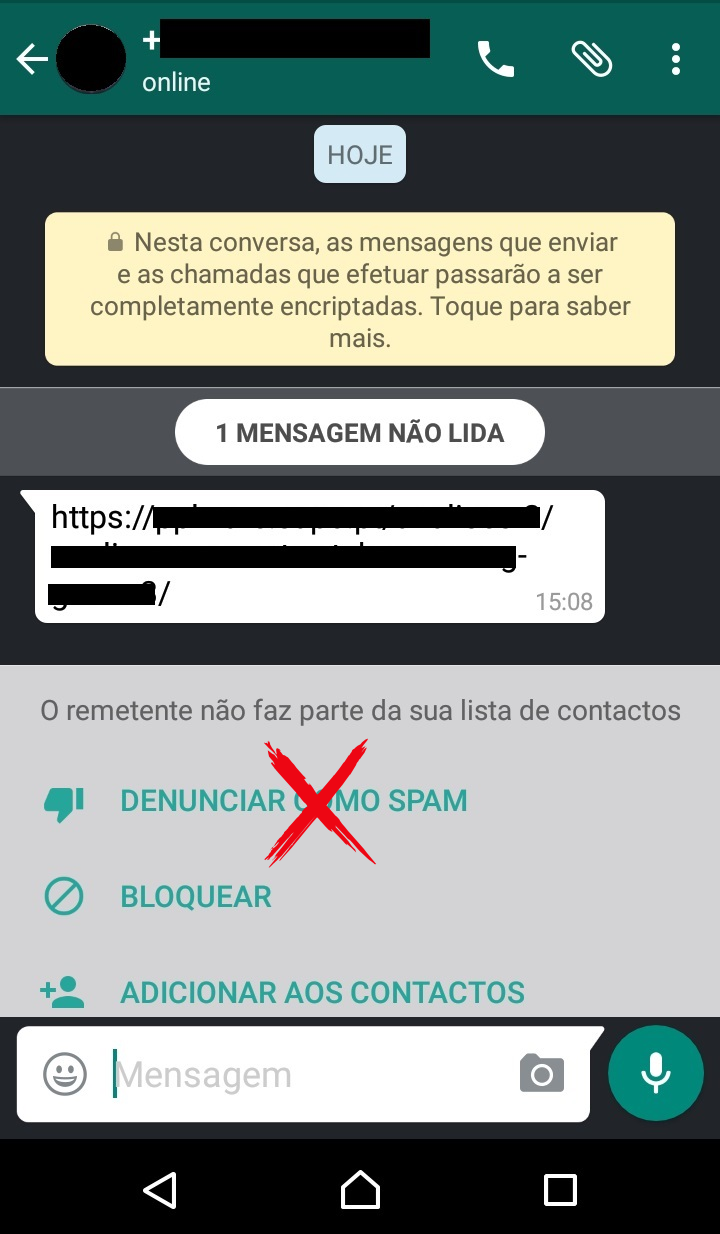Viewport: 720px width, 1234px height.
Task: Open the contact's profile picture
Action: click(91, 60)
